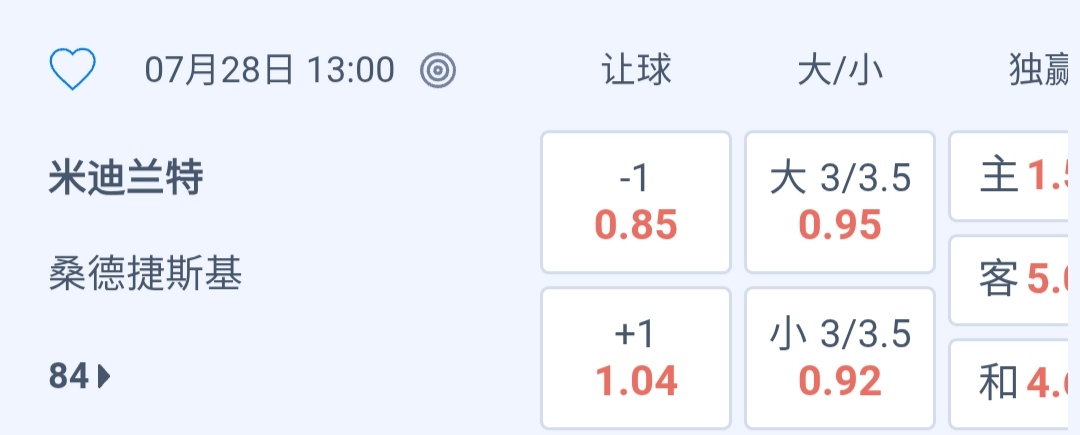The image size is (1080, 435).
Task: Choose the away win (客) odds
Action: click(1014, 281)
